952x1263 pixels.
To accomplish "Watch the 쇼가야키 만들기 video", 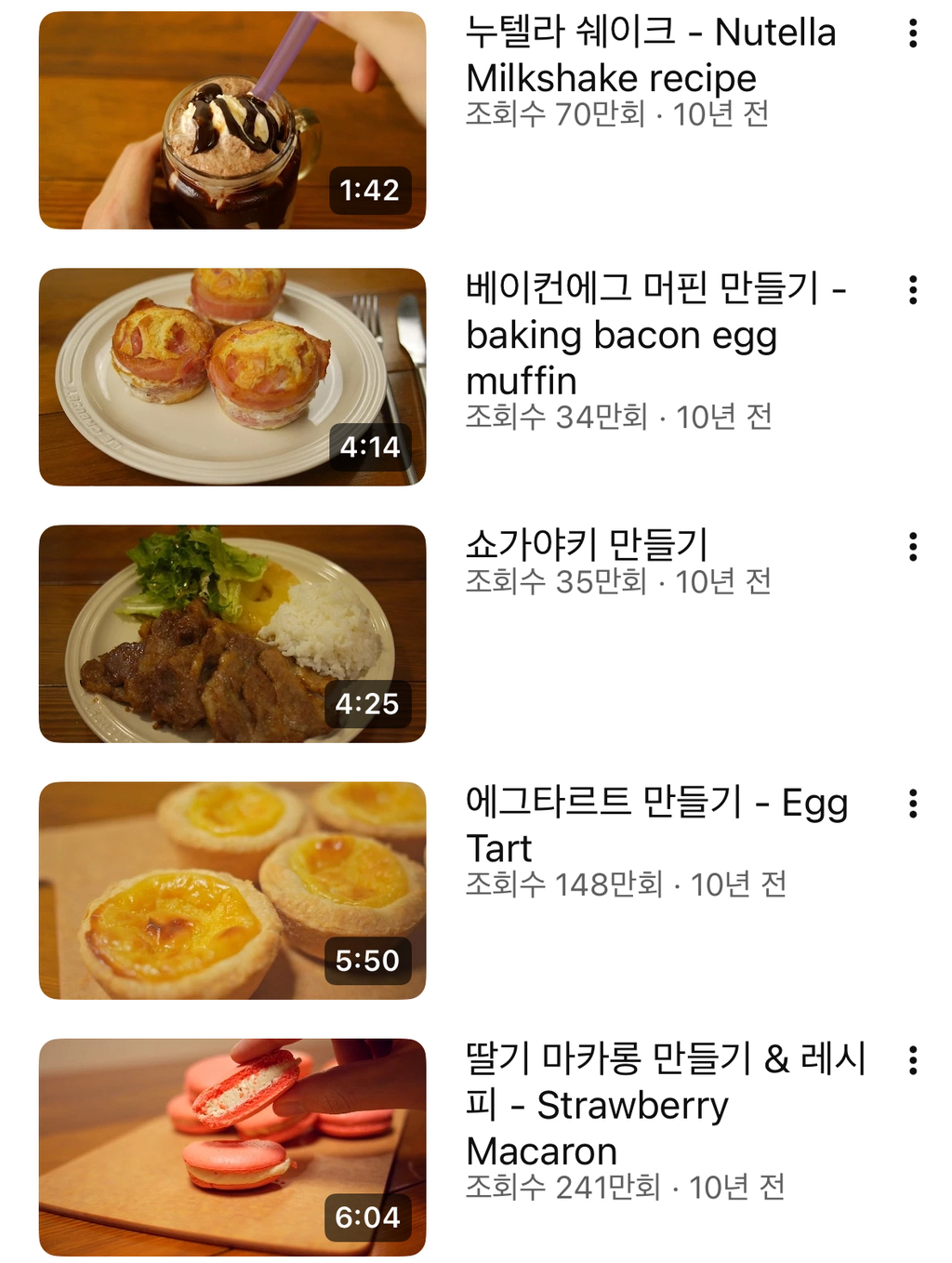I will 232,633.
